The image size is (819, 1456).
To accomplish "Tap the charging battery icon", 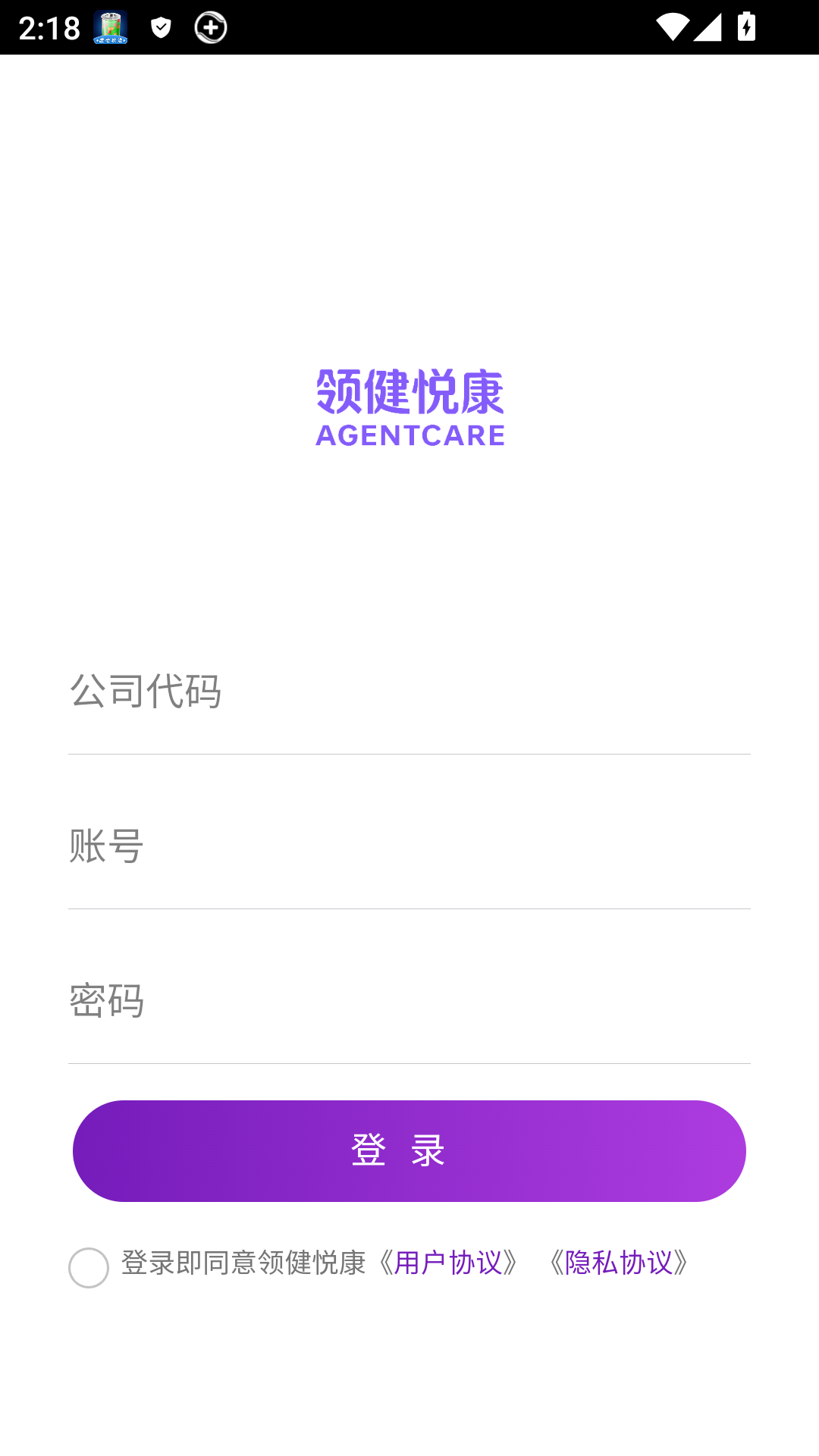I will click(746, 27).
